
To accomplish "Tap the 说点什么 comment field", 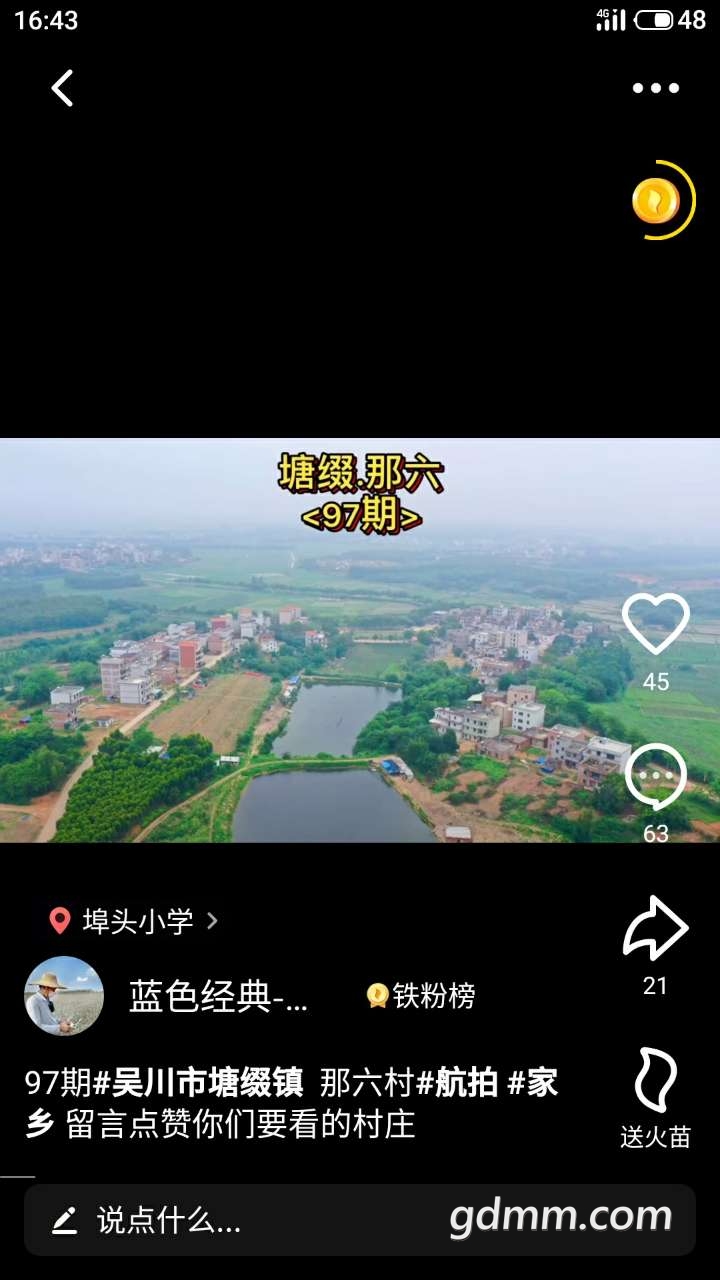I will [x=170, y=1220].
